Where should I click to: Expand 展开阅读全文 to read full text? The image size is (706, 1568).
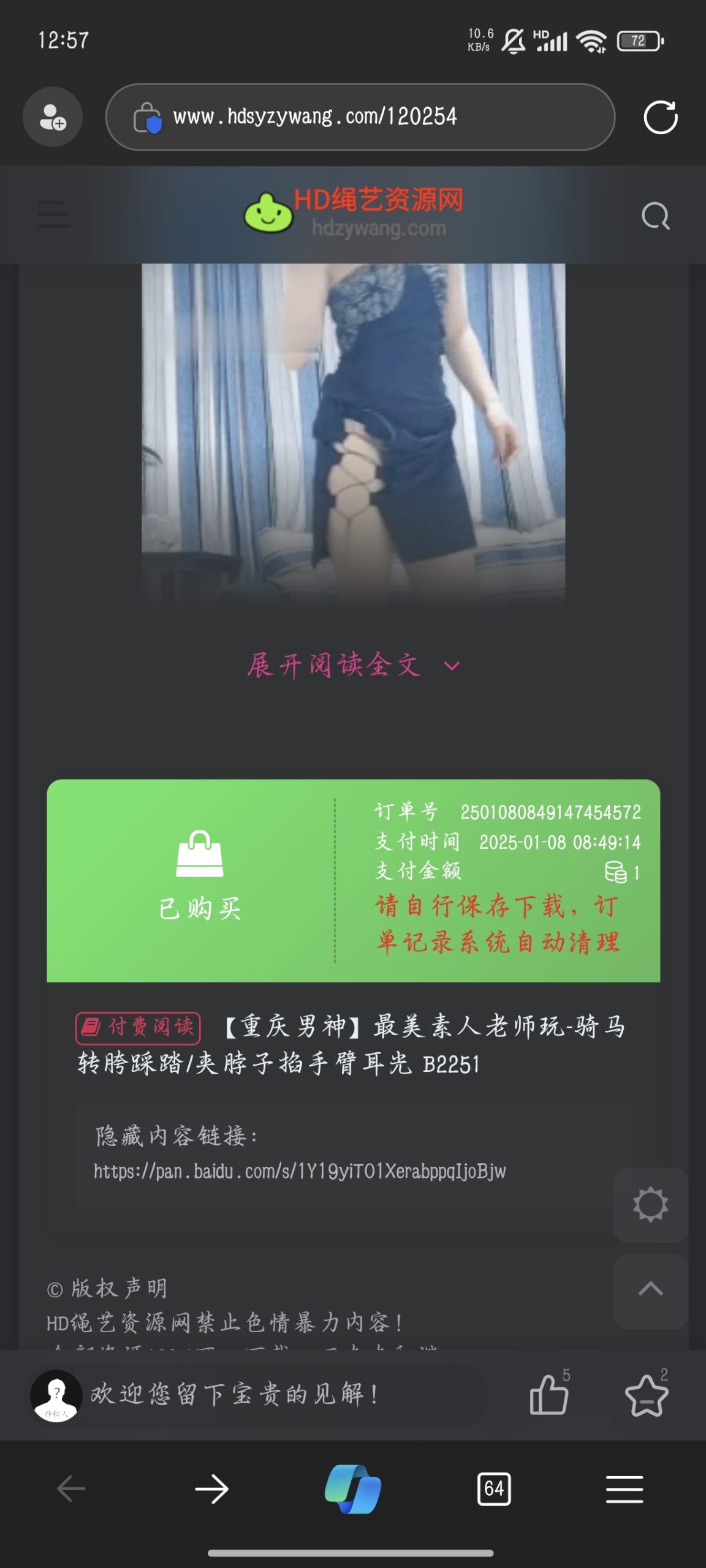(x=353, y=665)
